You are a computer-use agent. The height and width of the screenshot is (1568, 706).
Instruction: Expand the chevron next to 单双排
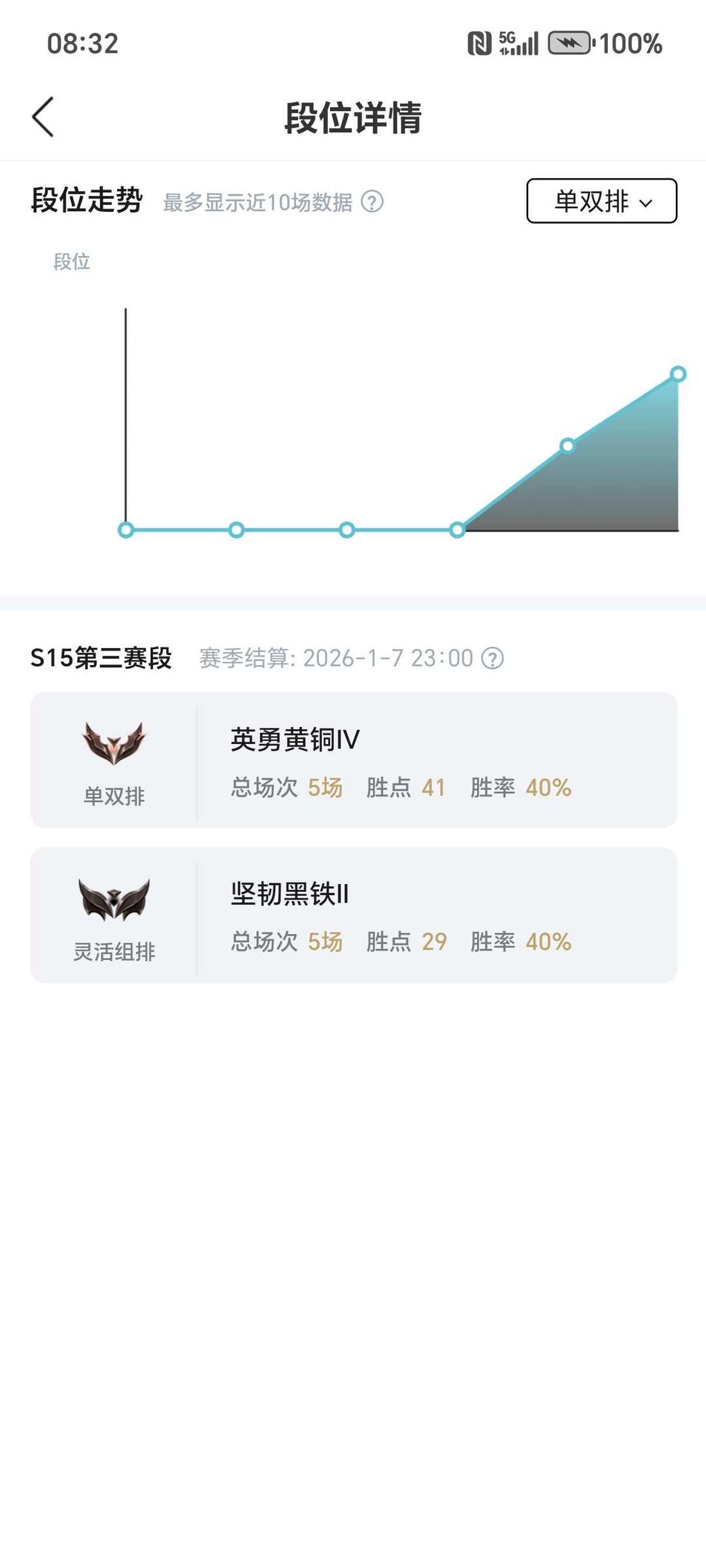pyautogui.click(x=646, y=203)
